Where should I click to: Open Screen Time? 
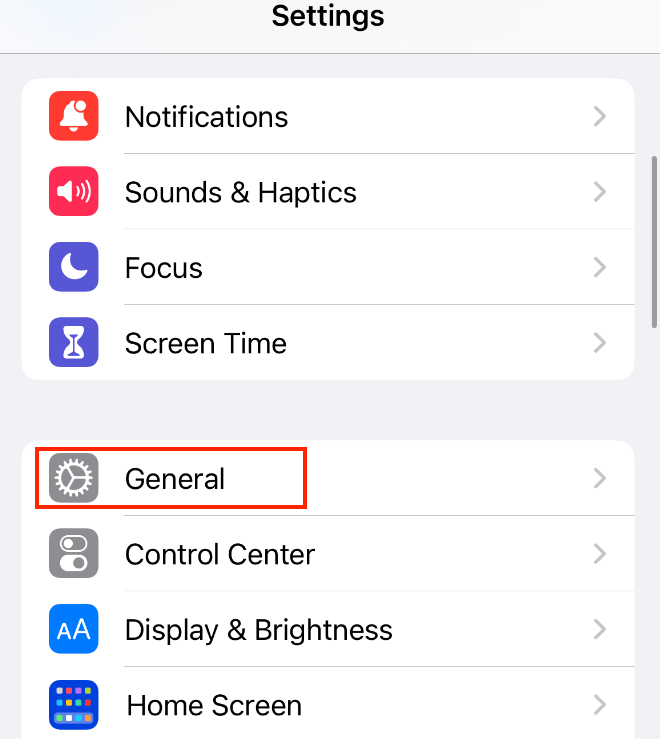pos(205,343)
